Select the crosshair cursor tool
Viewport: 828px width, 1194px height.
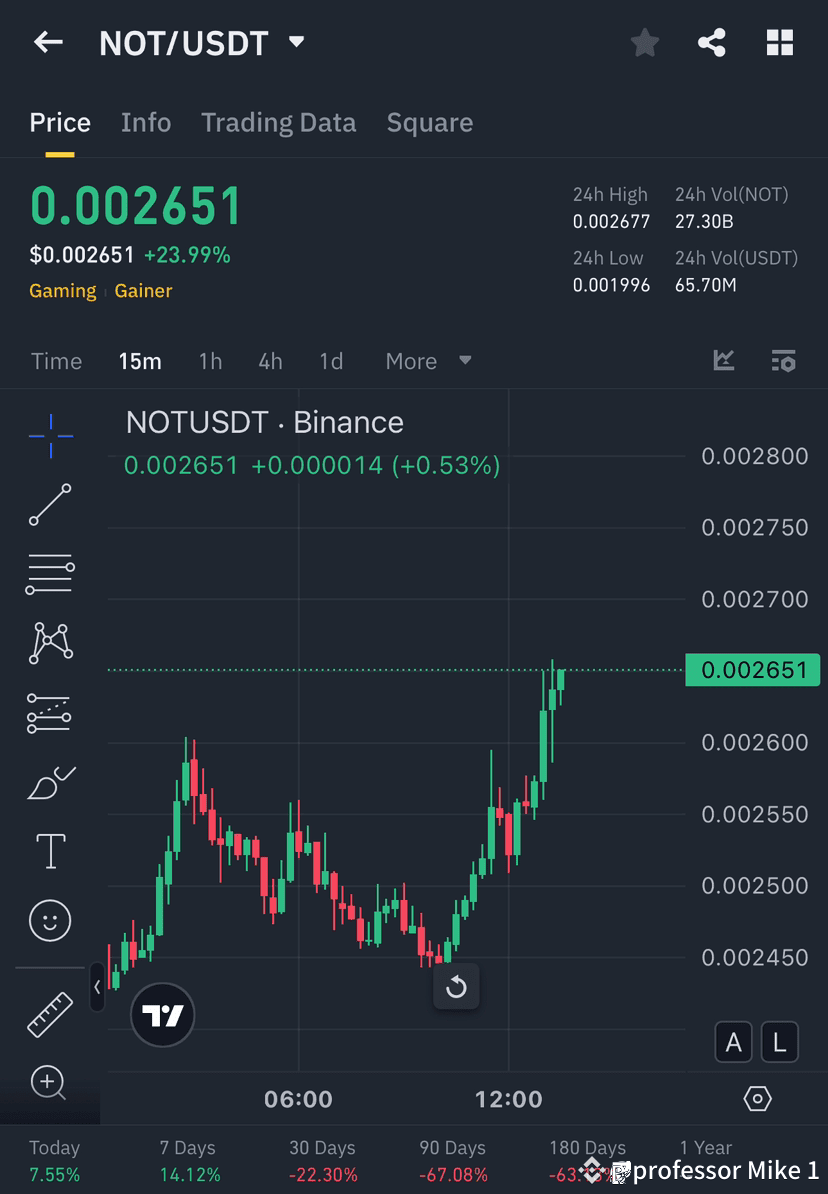coord(50,435)
